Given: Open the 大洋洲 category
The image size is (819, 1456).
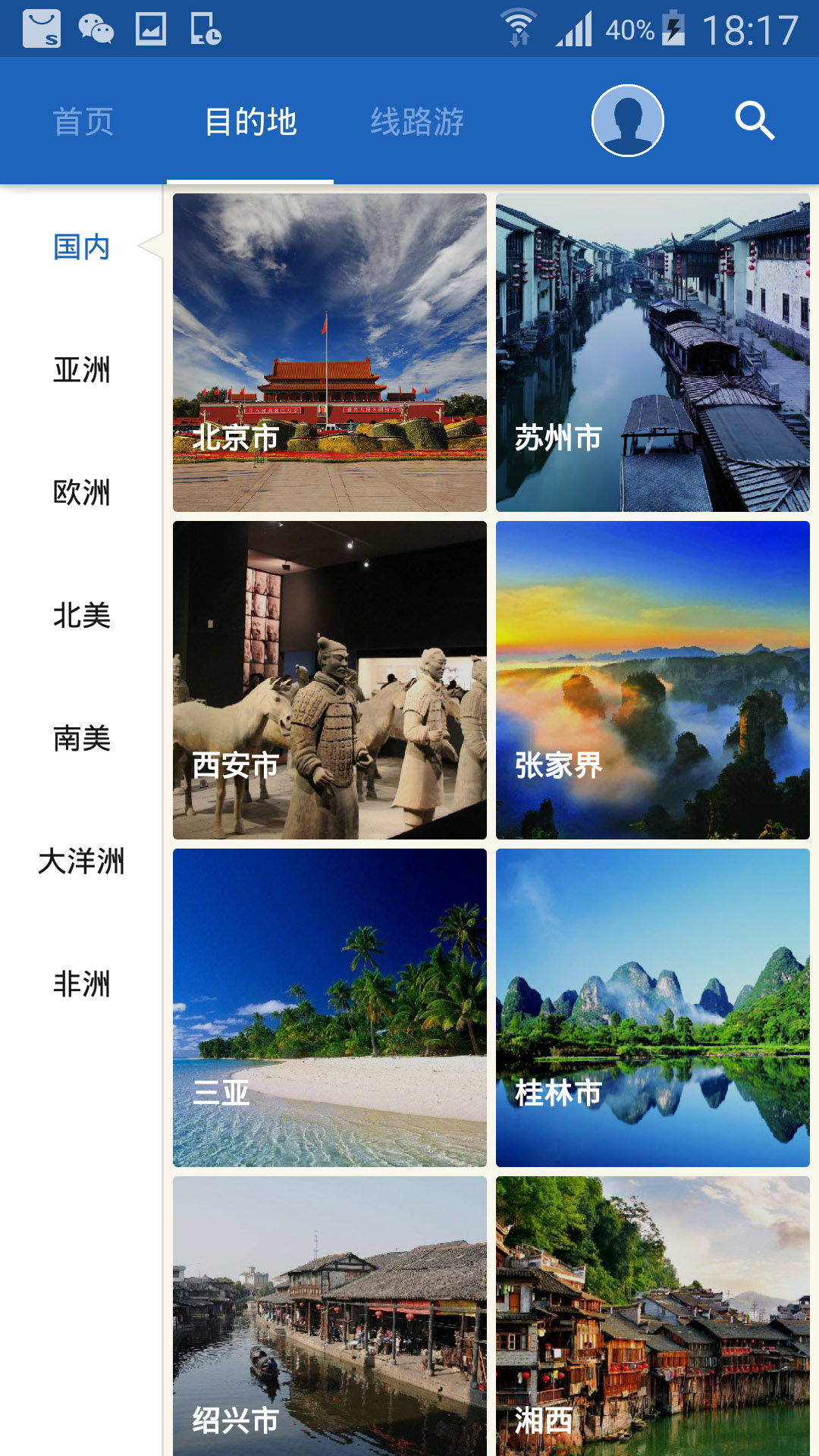Looking at the screenshot, I should pyautogui.click(x=81, y=861).
